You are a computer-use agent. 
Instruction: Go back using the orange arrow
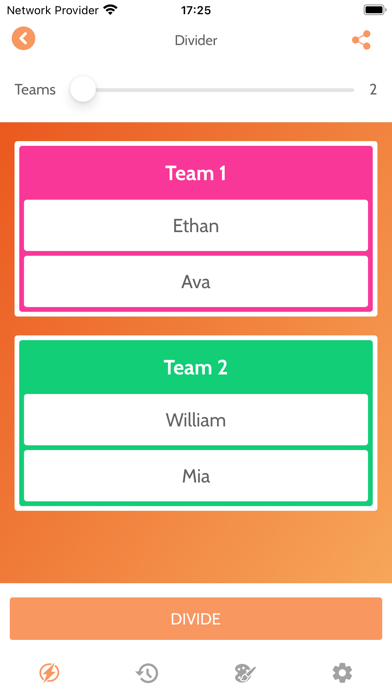[x=24, y=39]
